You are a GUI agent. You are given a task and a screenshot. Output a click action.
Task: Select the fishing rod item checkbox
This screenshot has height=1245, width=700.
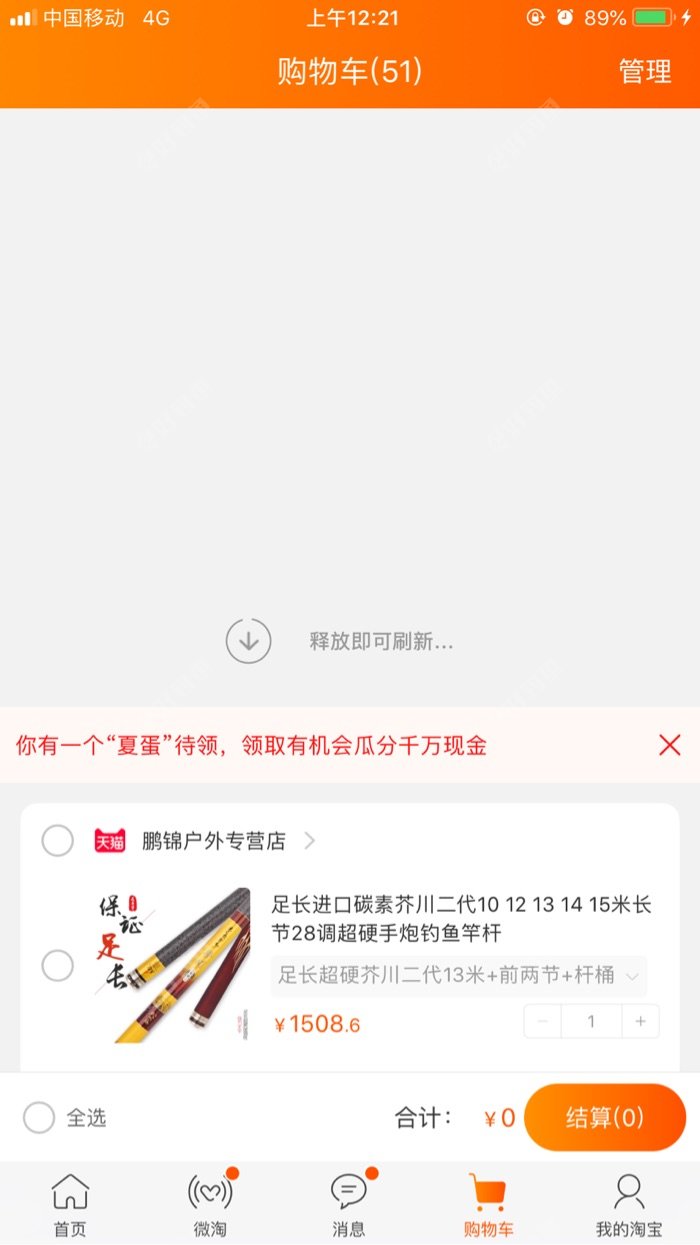[57, 966]
